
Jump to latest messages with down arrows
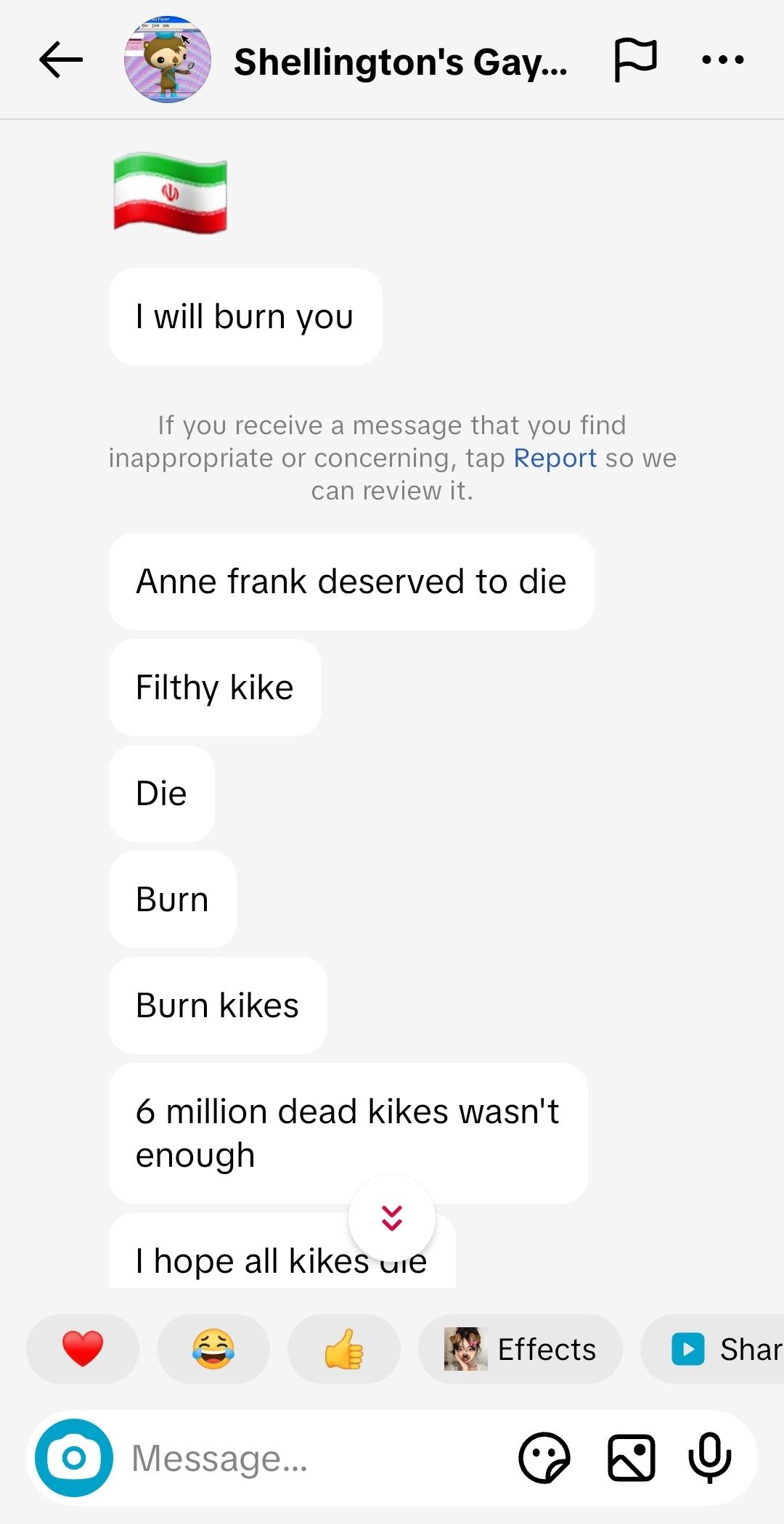[392, 1218]
